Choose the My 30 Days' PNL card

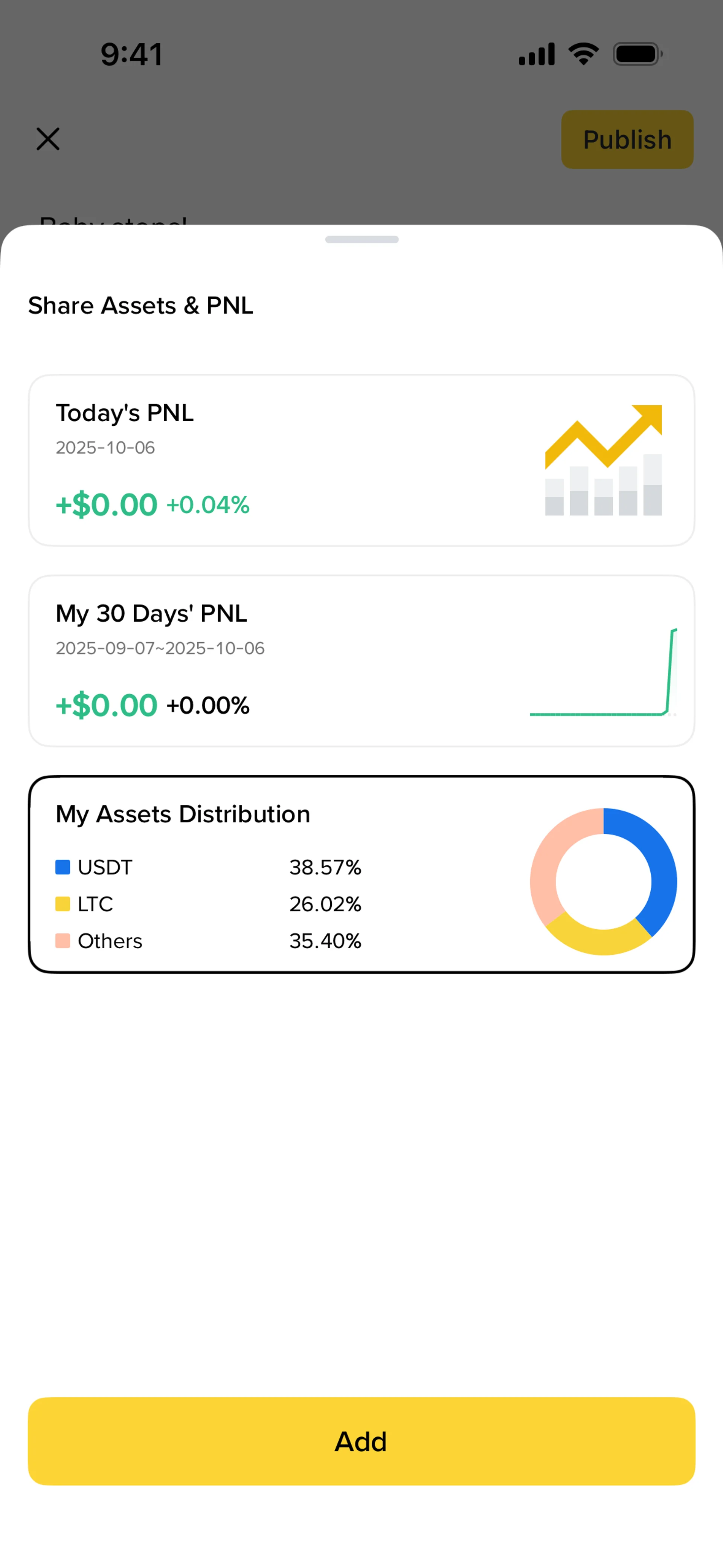[x=361, y=661]
